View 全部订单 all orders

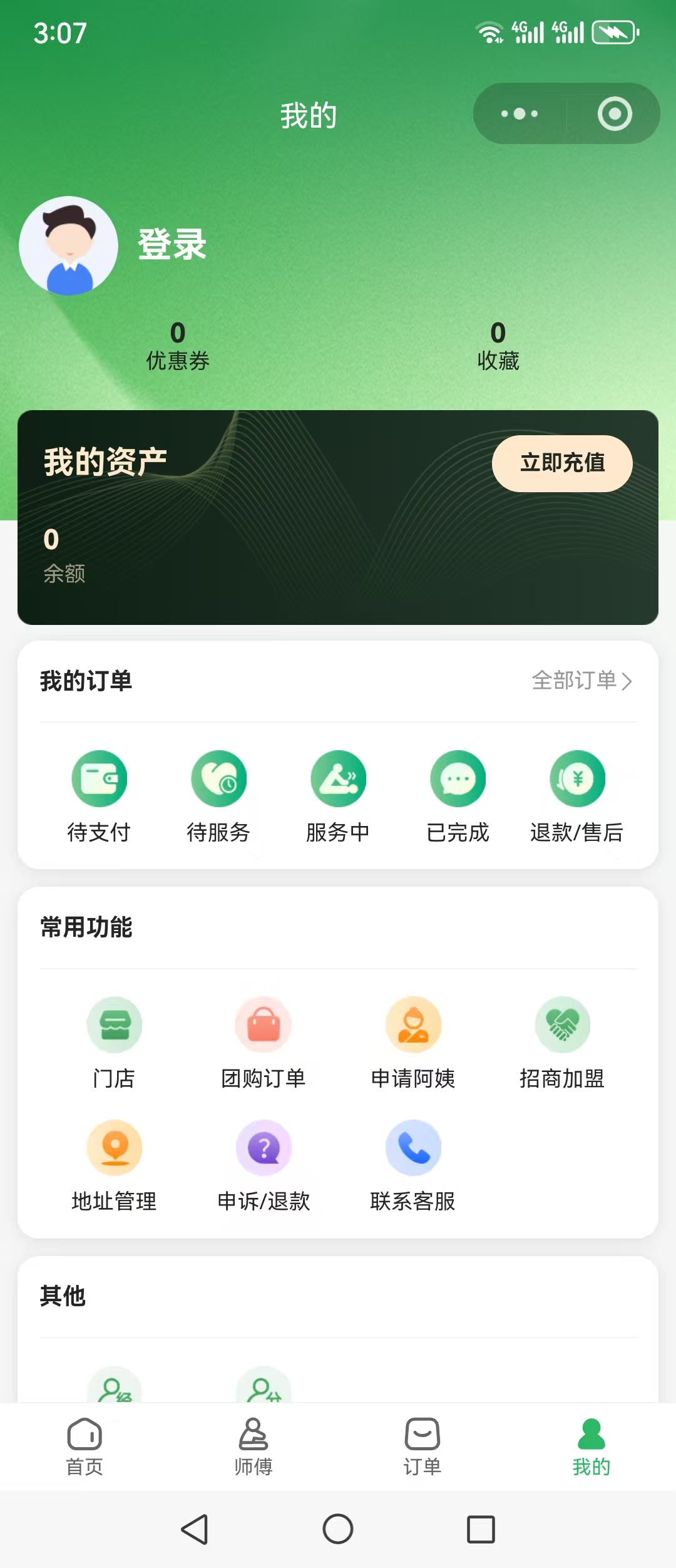pyautogui.click(x=581, y=681)
